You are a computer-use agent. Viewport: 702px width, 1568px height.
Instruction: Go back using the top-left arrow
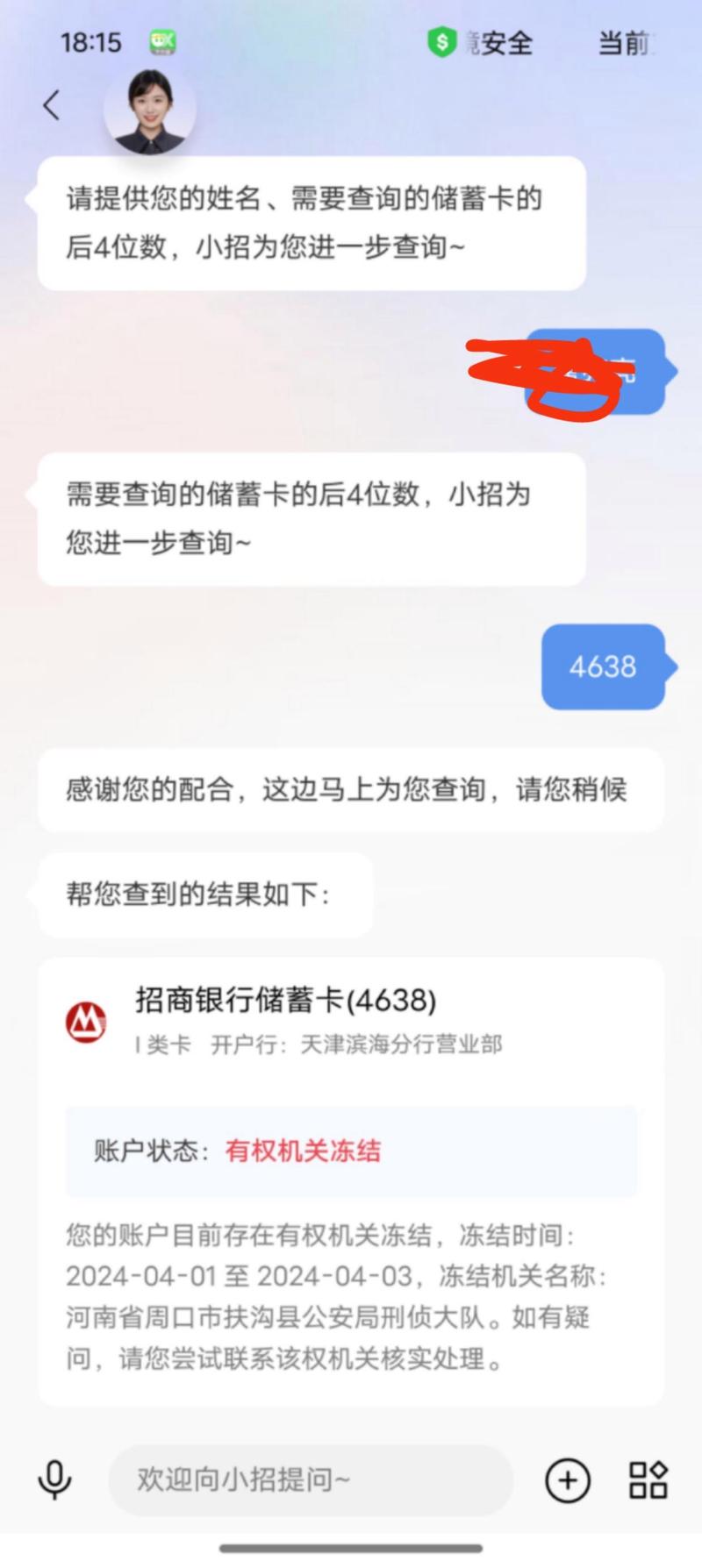coord(52,105)
